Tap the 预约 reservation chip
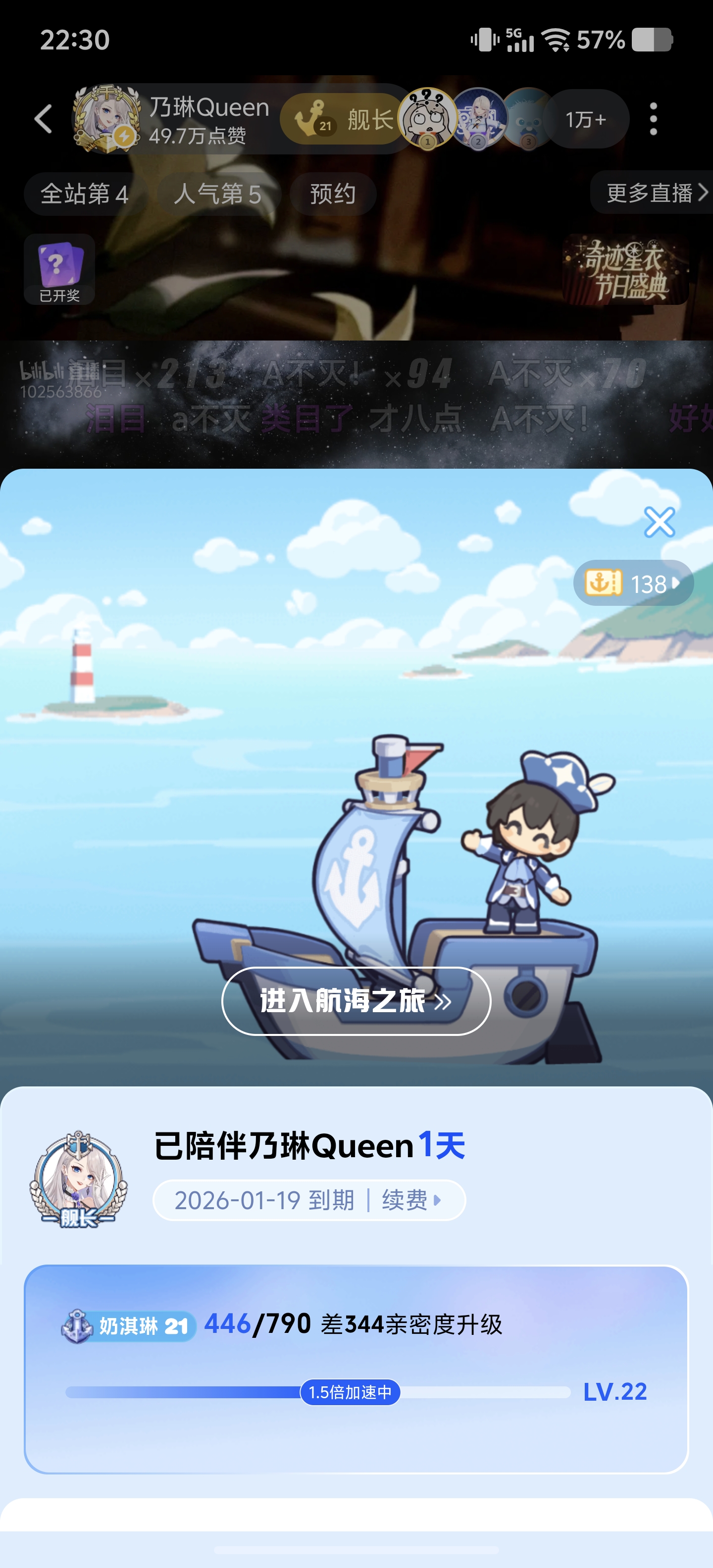 (x=332, y=194)
